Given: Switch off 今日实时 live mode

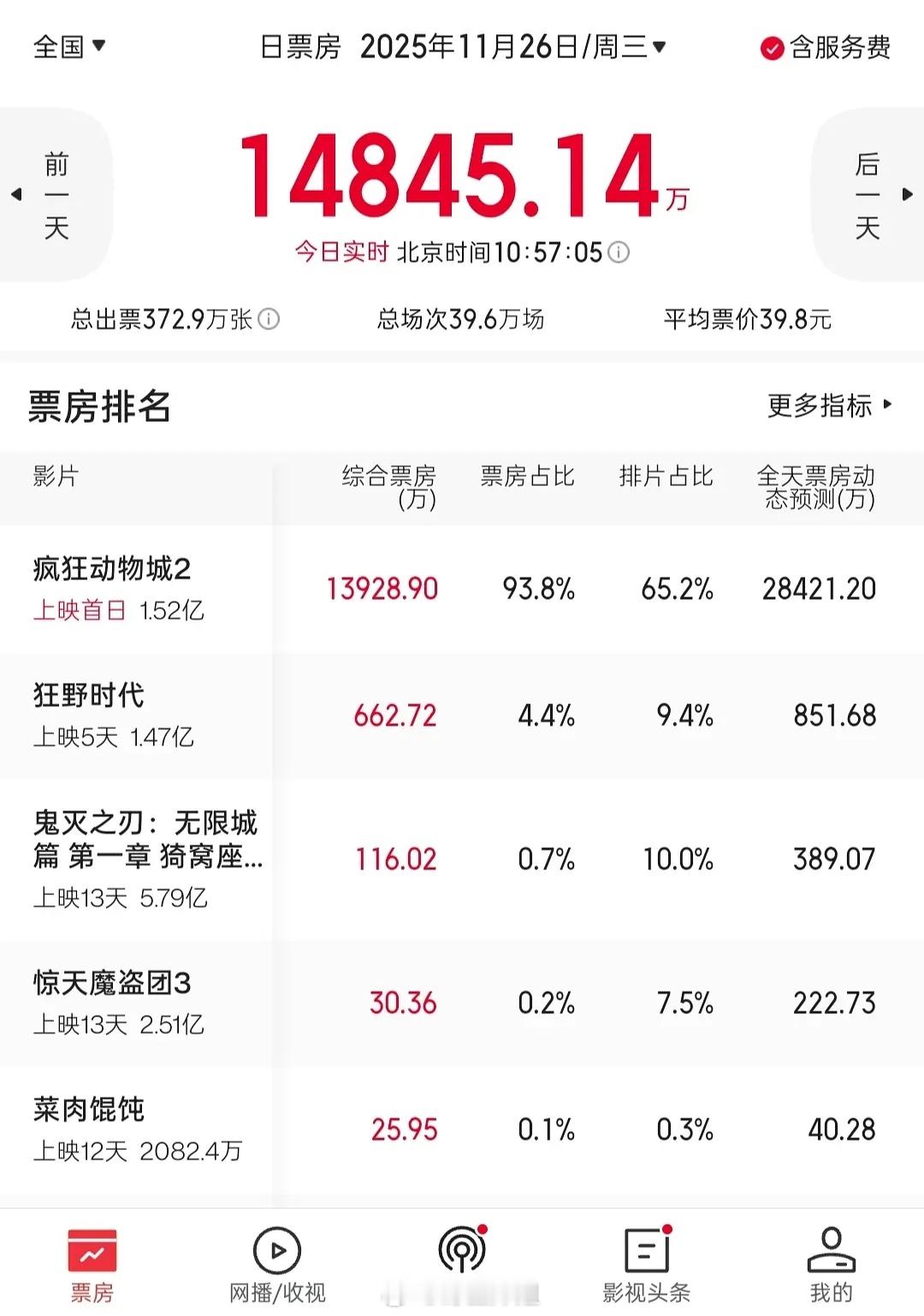Looking at the screenshot, I should click(x=341, y=252).
